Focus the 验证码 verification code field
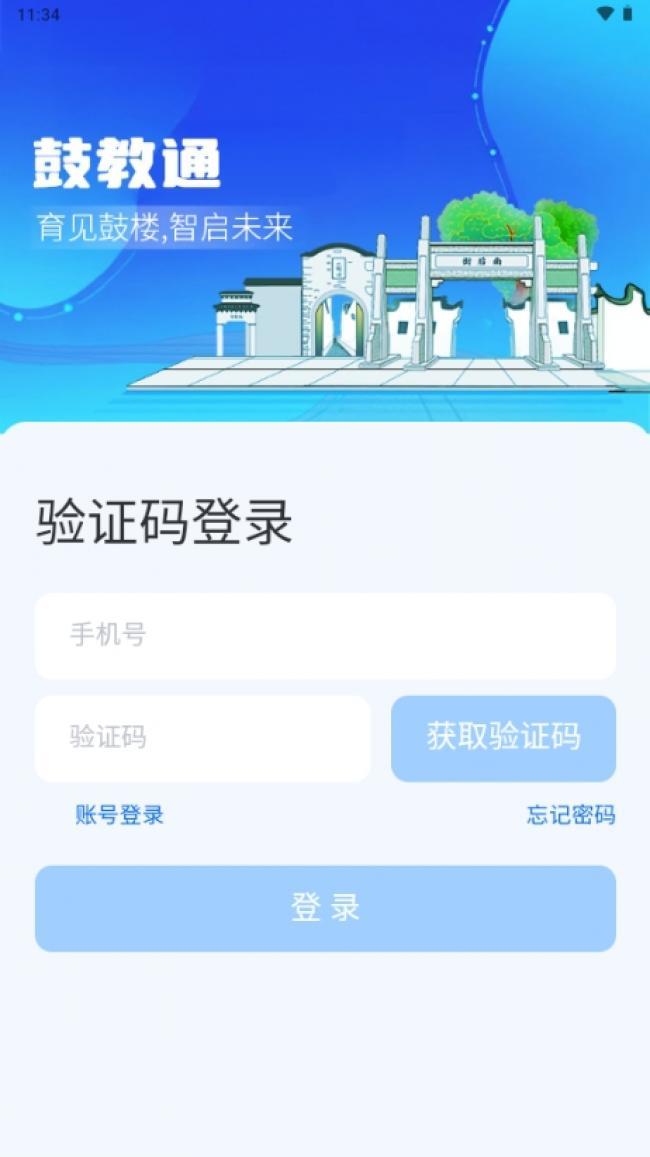This screenshot has height=1157, width=650. click(202, 738)
